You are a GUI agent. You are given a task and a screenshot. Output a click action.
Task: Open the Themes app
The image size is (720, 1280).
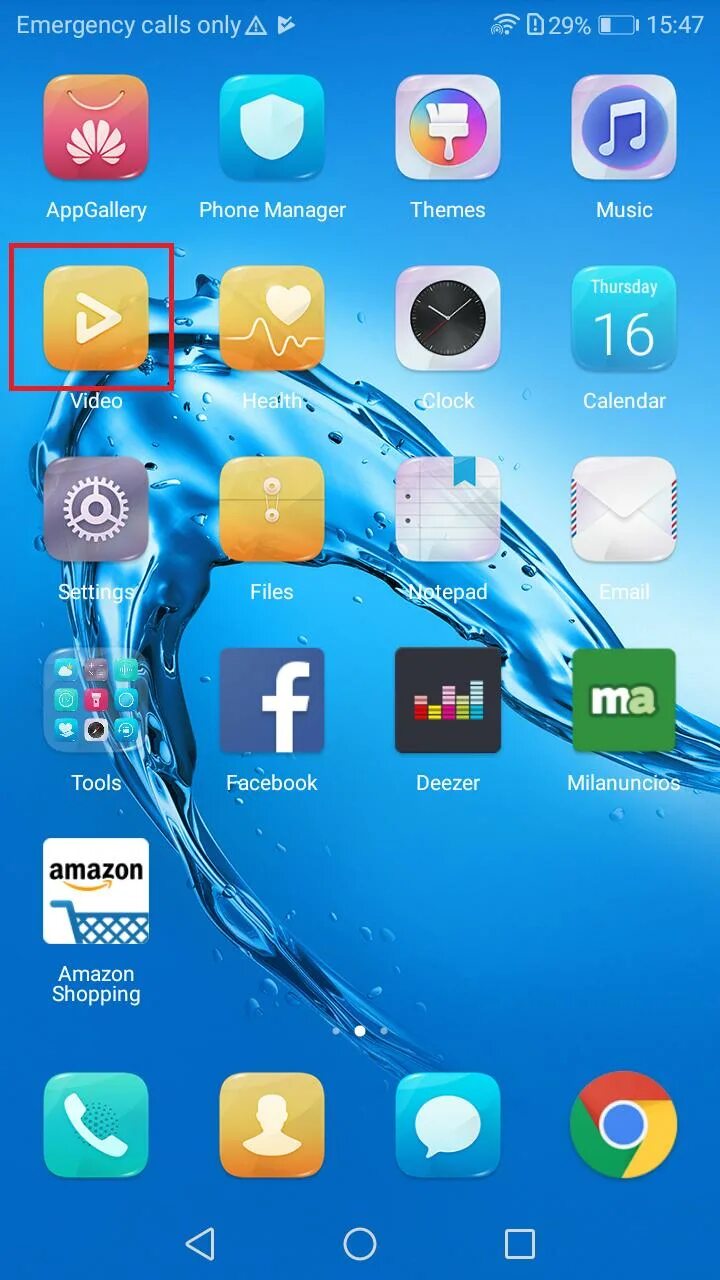(x=448, y=127)
